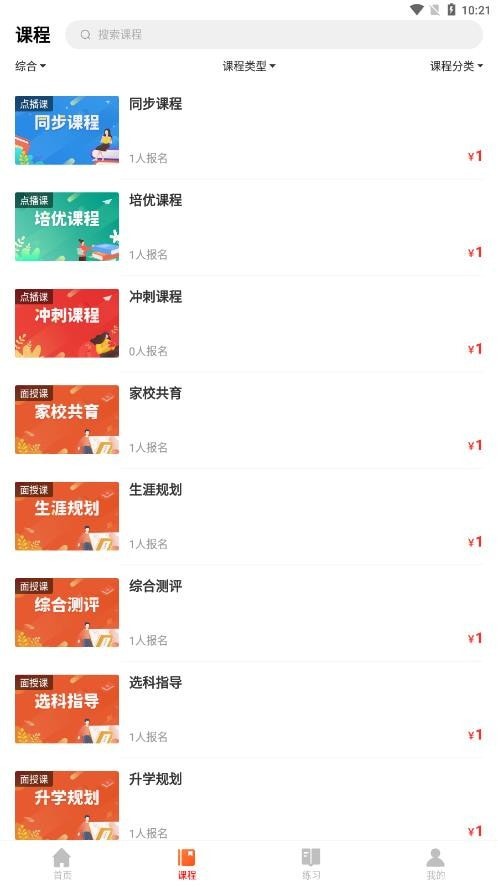Open the 课程类型 filter dropdown
The image size is (498, 887).
249,66
